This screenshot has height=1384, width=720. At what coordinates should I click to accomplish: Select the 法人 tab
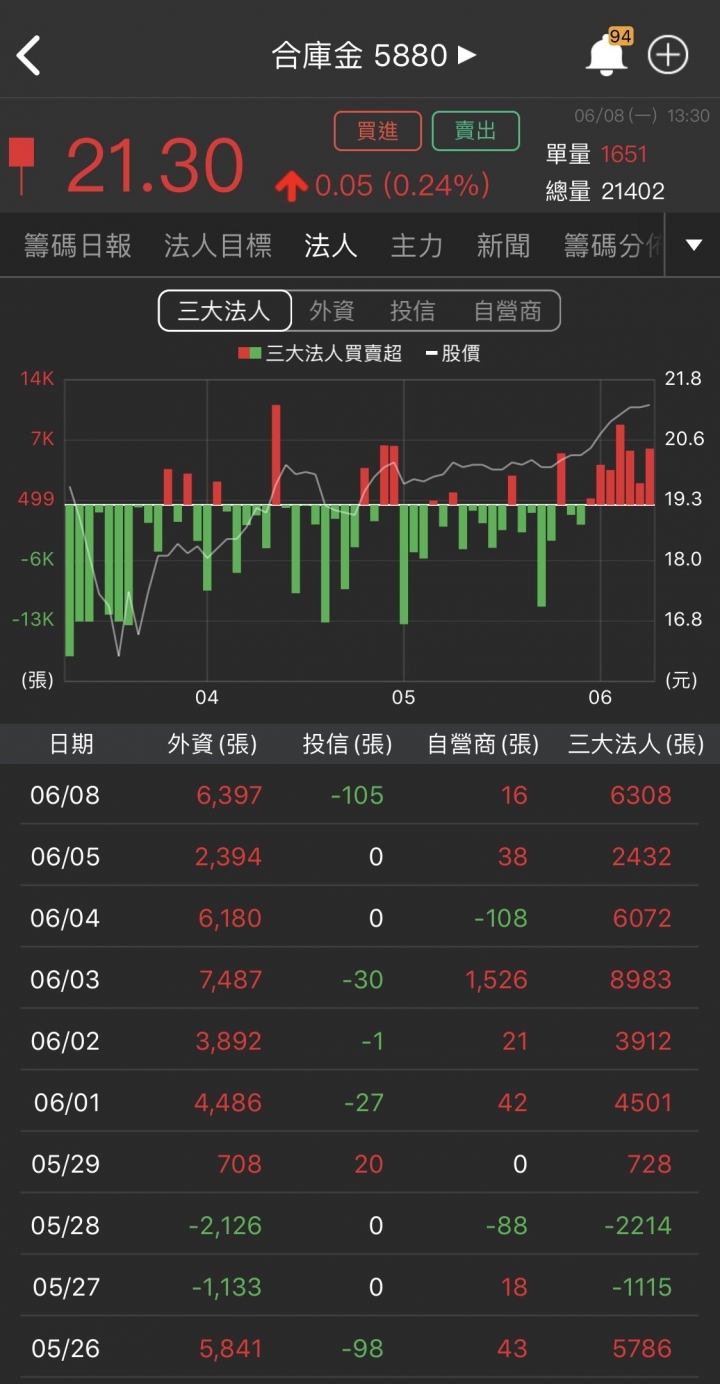point(331,245)
